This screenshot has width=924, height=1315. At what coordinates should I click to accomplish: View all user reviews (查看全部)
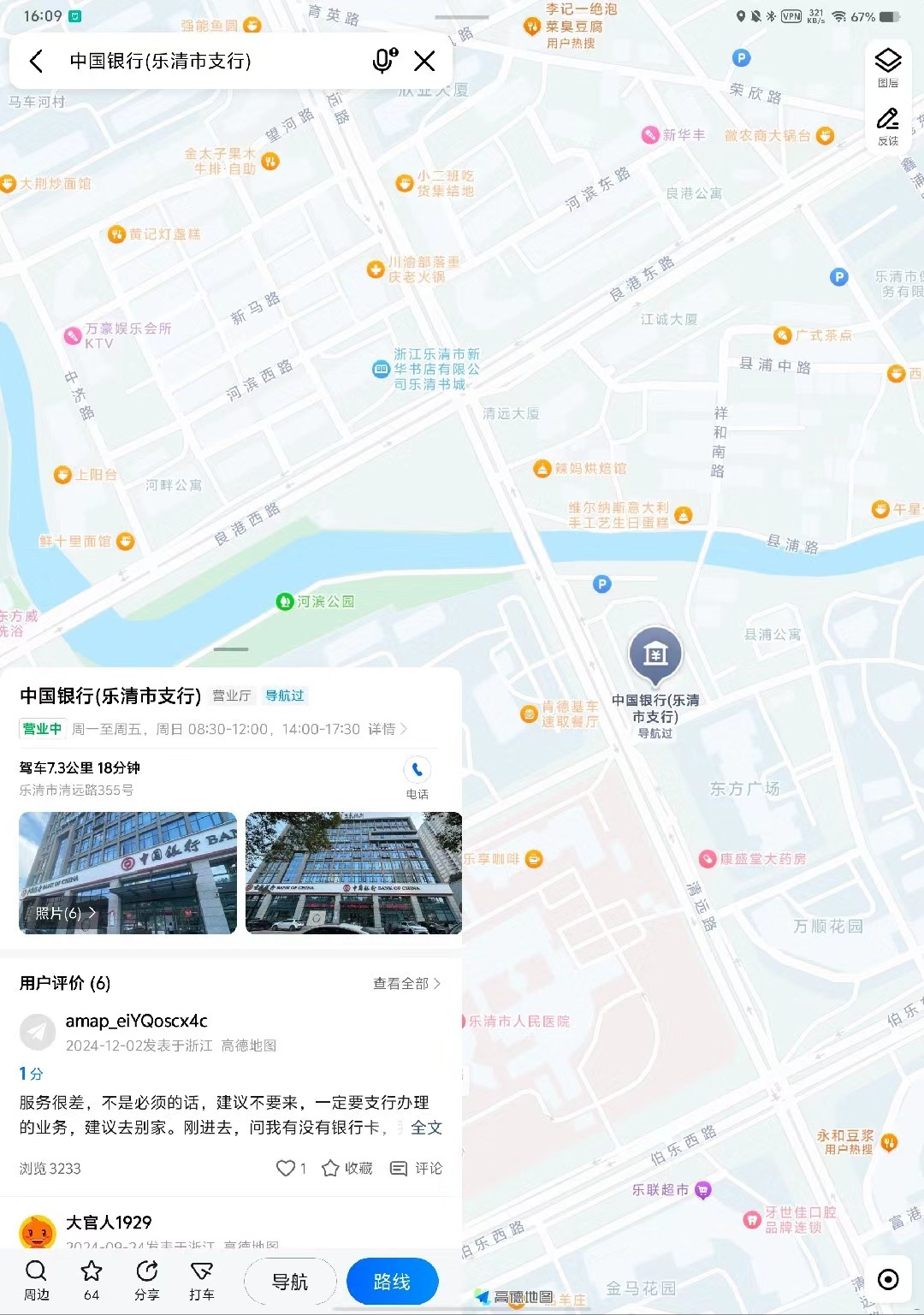click(406, 983)
